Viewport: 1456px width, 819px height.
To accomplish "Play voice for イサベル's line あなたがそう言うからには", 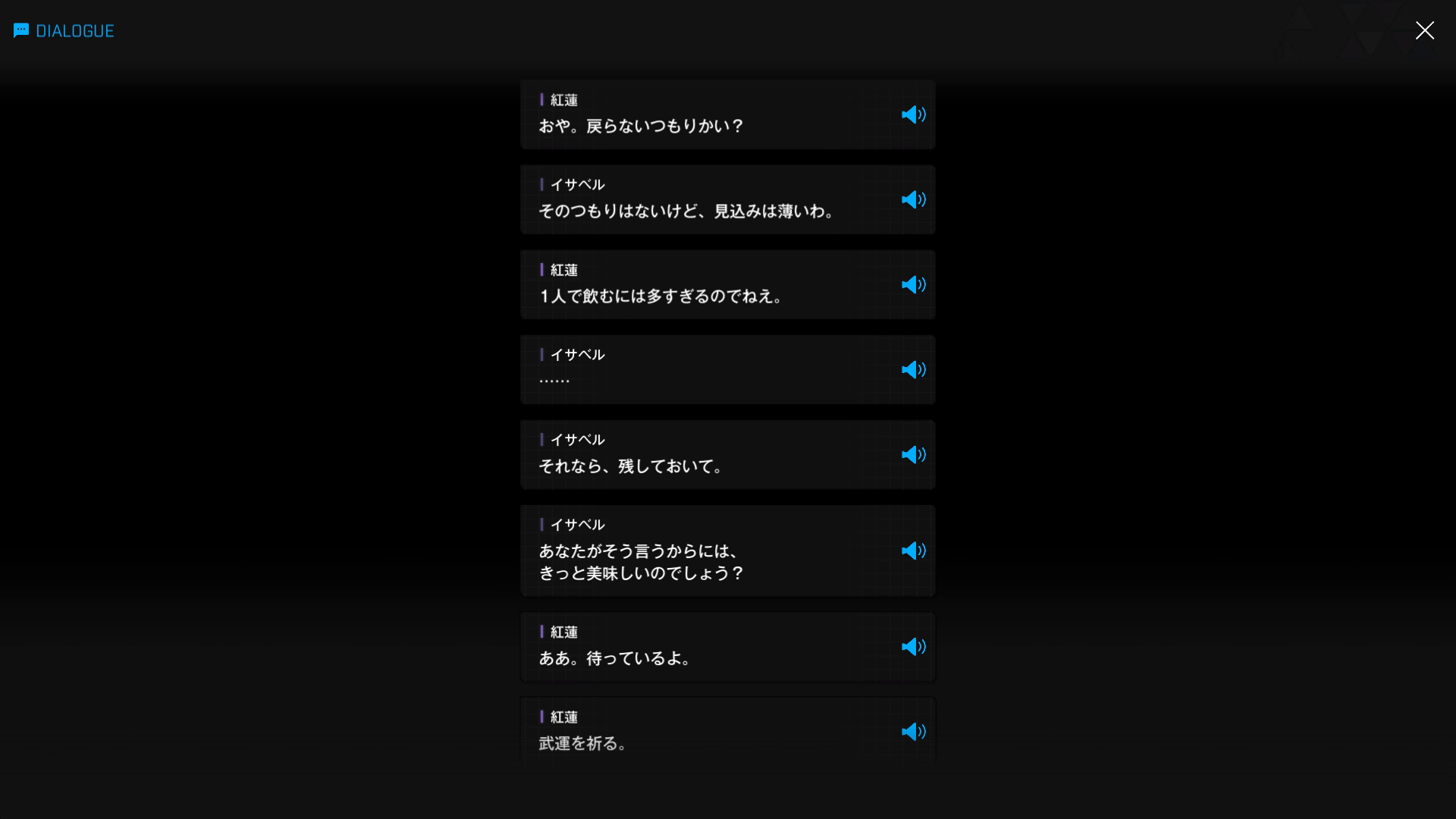I will click(x=913, y=551).
